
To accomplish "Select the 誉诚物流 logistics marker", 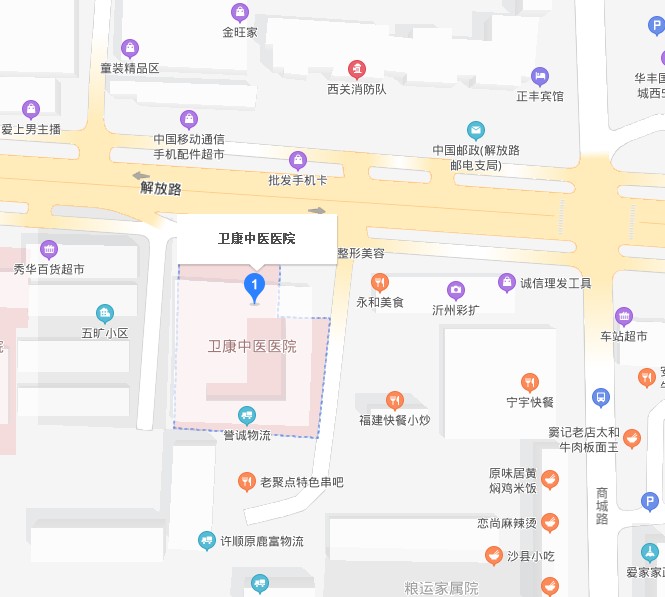I will [247, 415].
